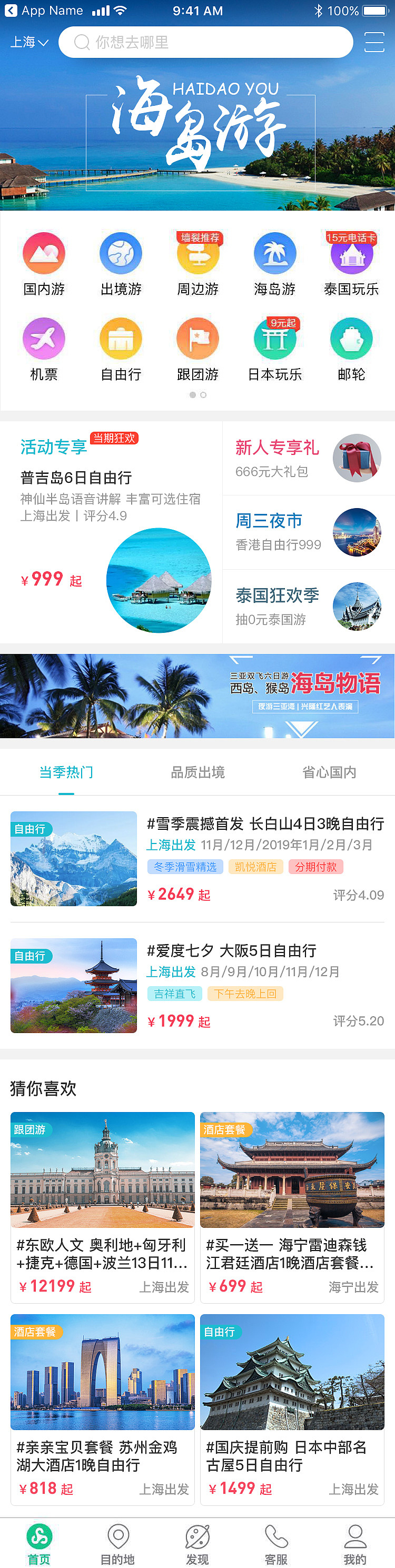Go to 目的地 bottom tab
Viewport: 395px width, 1568px height.
[118, 1543]
